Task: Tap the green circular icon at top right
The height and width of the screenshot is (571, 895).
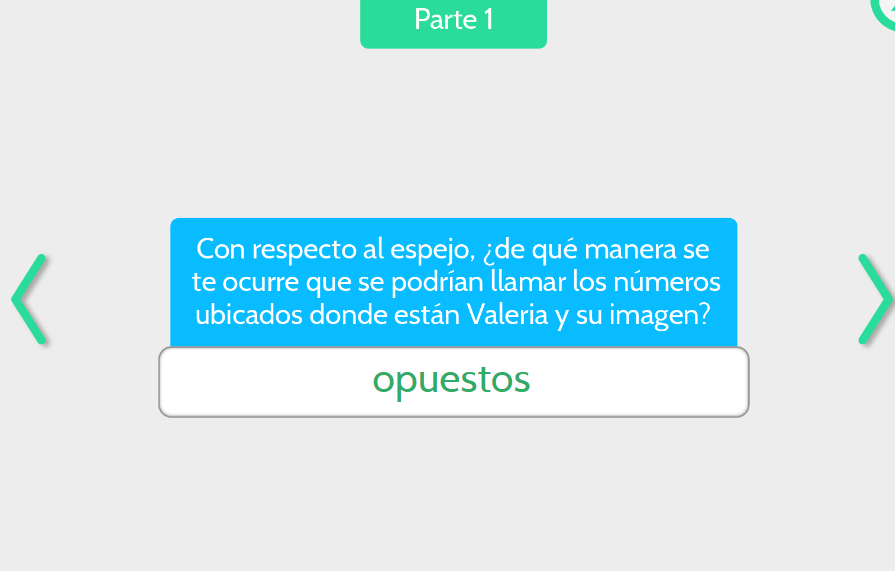Action: (884, 8)
